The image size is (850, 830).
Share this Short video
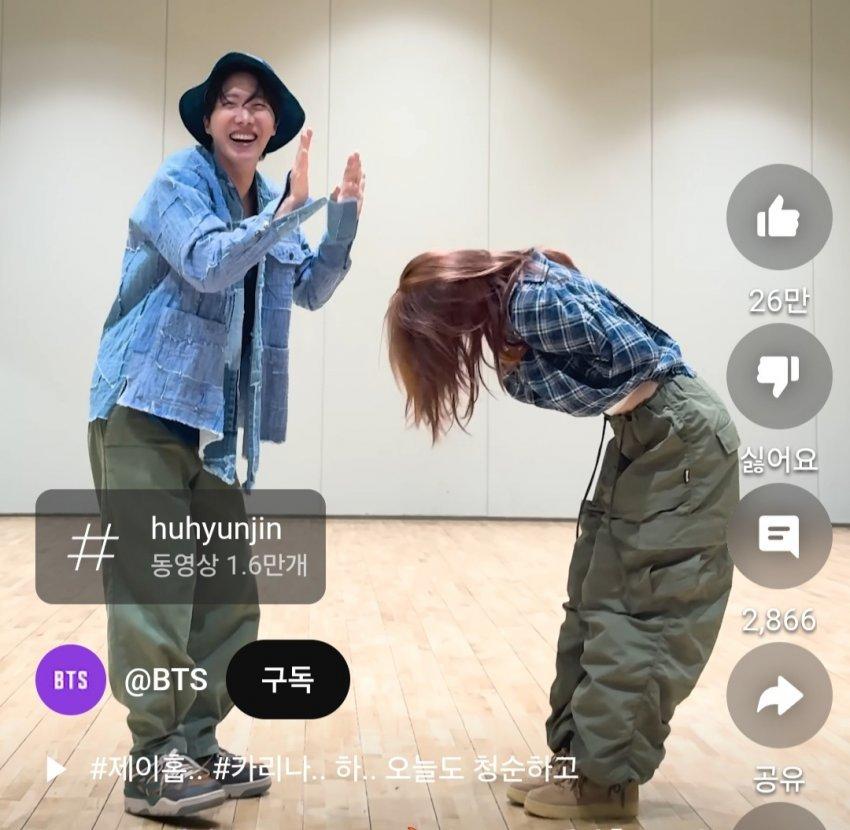778,695
